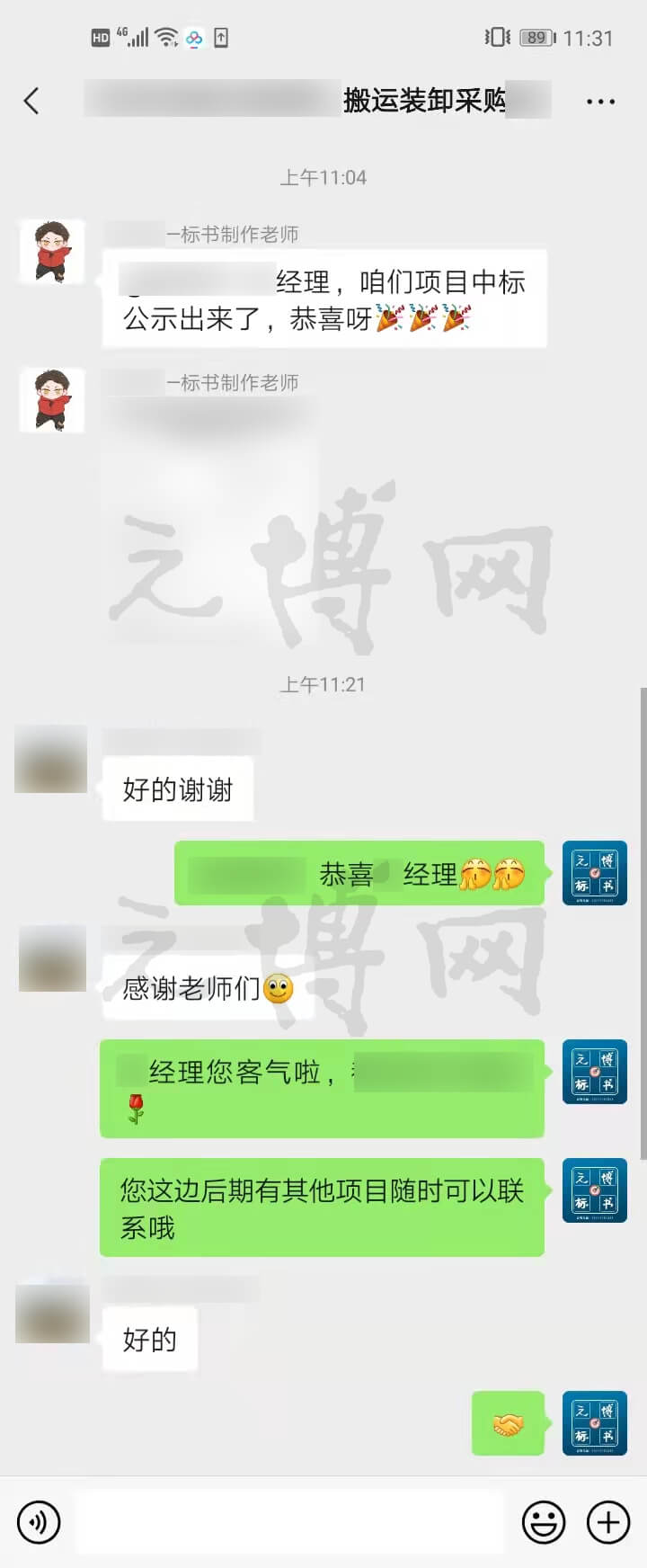Tap the avatar next to 感谢老师们 message
The height and width of the screenshot is (1568, 647).
[x=52, y=958]
